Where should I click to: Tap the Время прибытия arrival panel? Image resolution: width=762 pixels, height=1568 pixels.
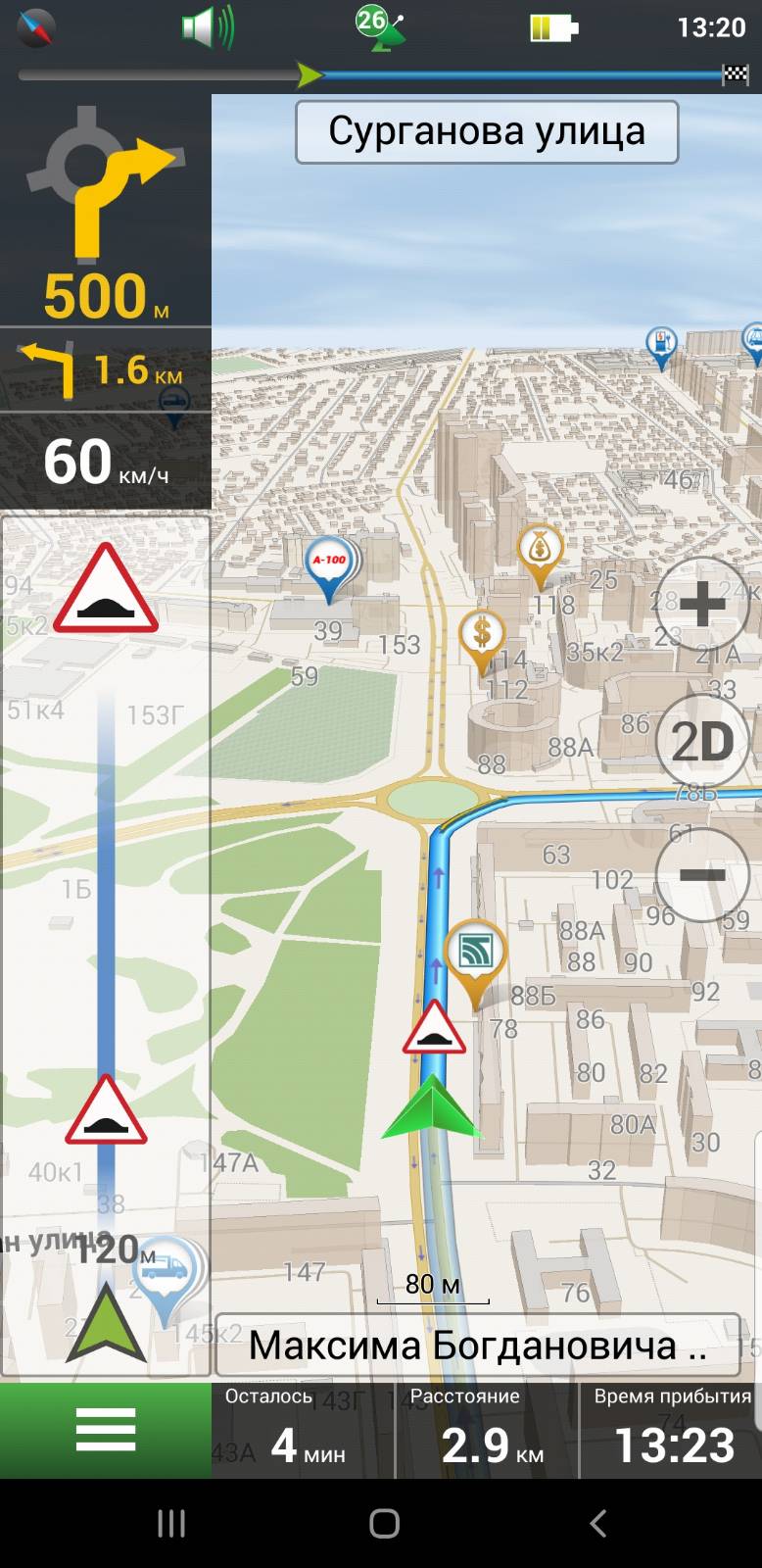pyautogui.click(x=671, y=1430)
